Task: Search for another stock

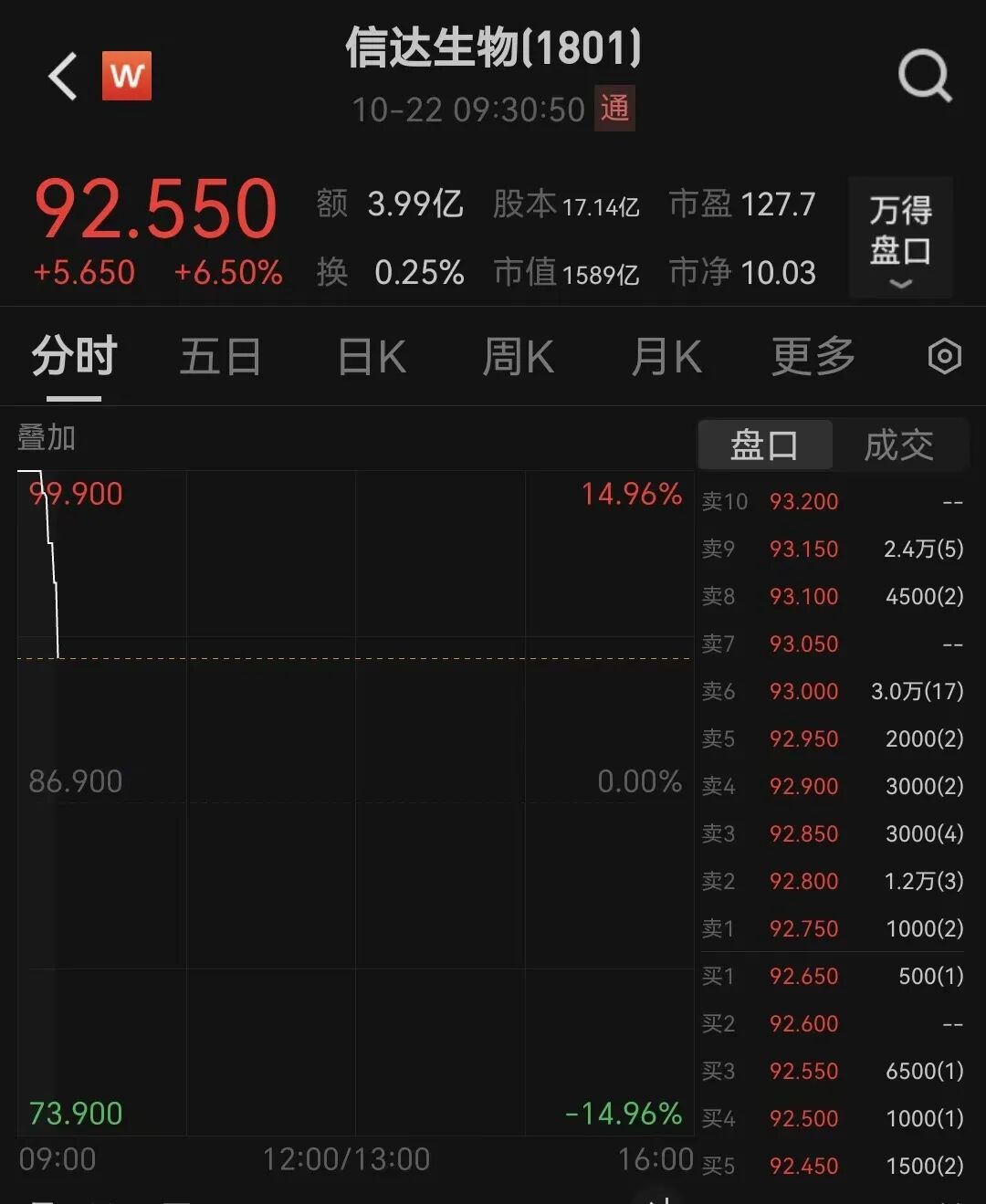Action: (924, 76)
